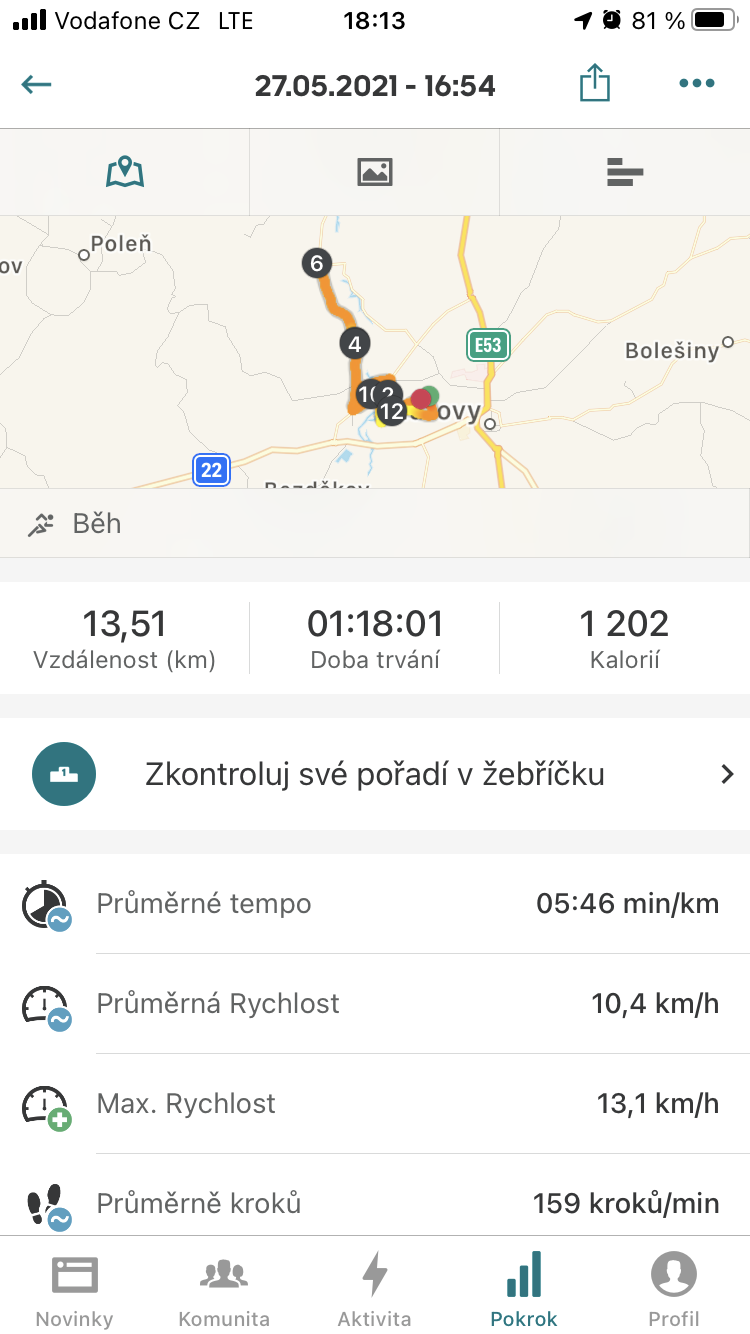Switch to the map view tab
The height and width of the screenshot is (1334, 750).
(125, 172)
